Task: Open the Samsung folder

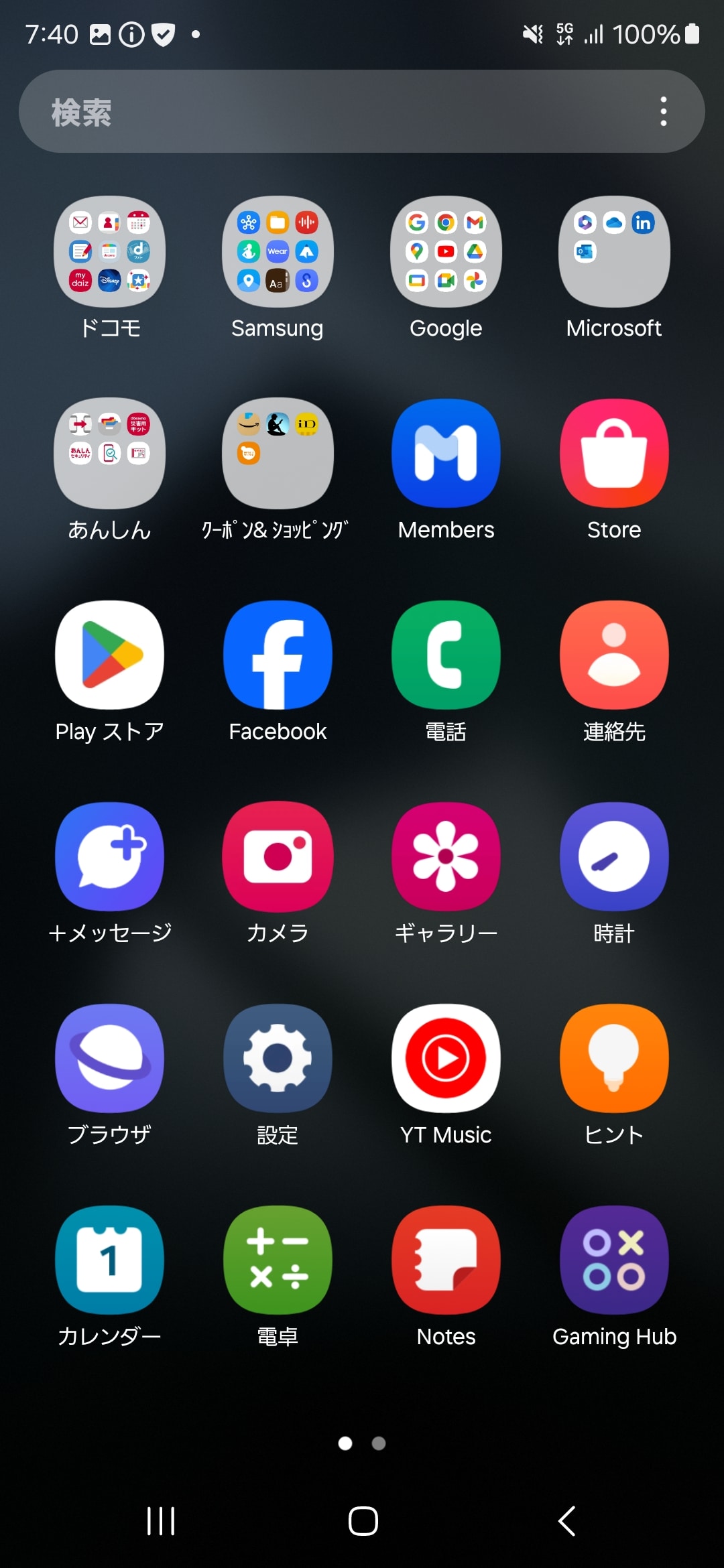Action: click(278, 252)
